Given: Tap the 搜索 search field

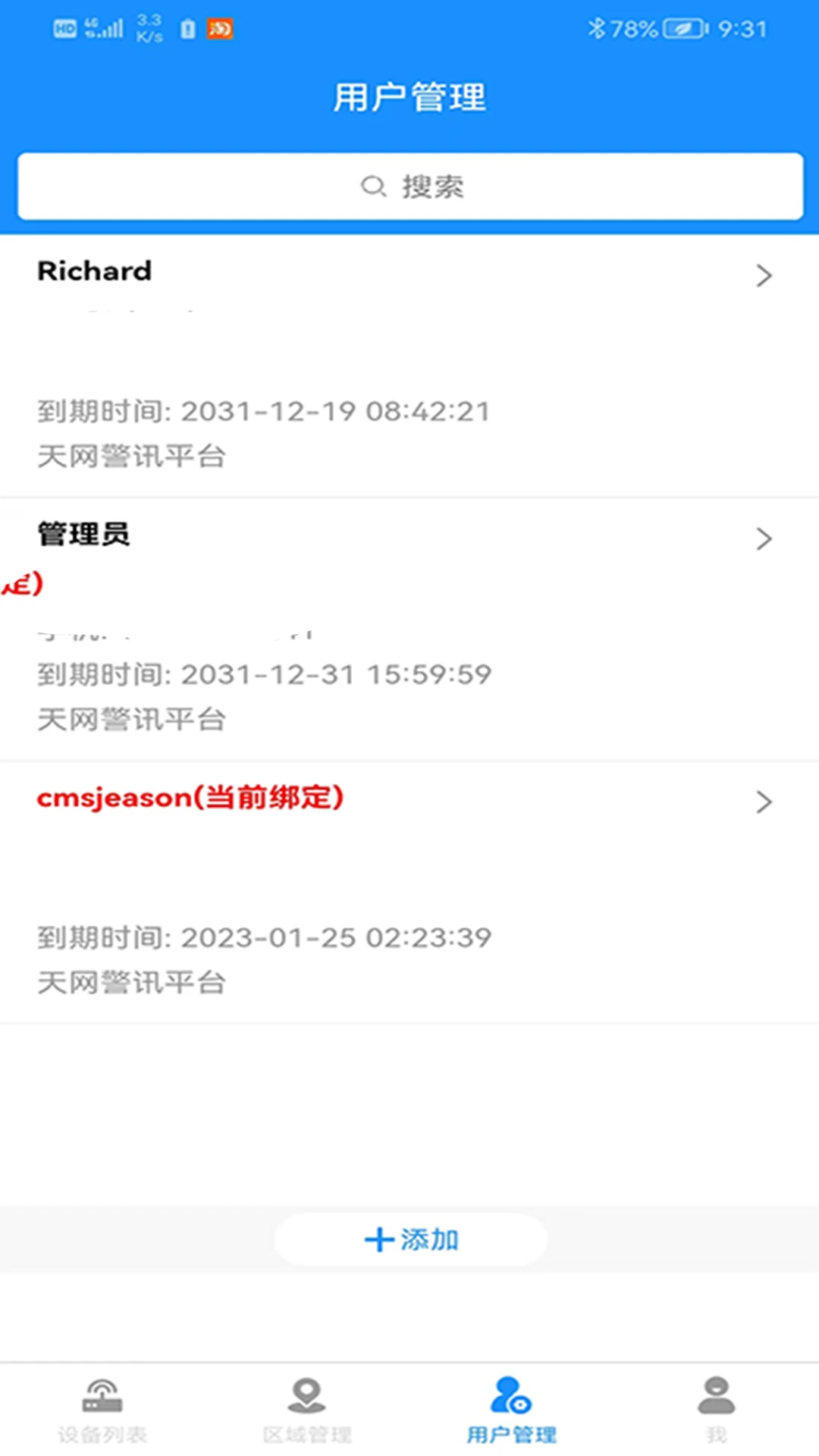Looking at the screenshot, I should tap(409, 187).
